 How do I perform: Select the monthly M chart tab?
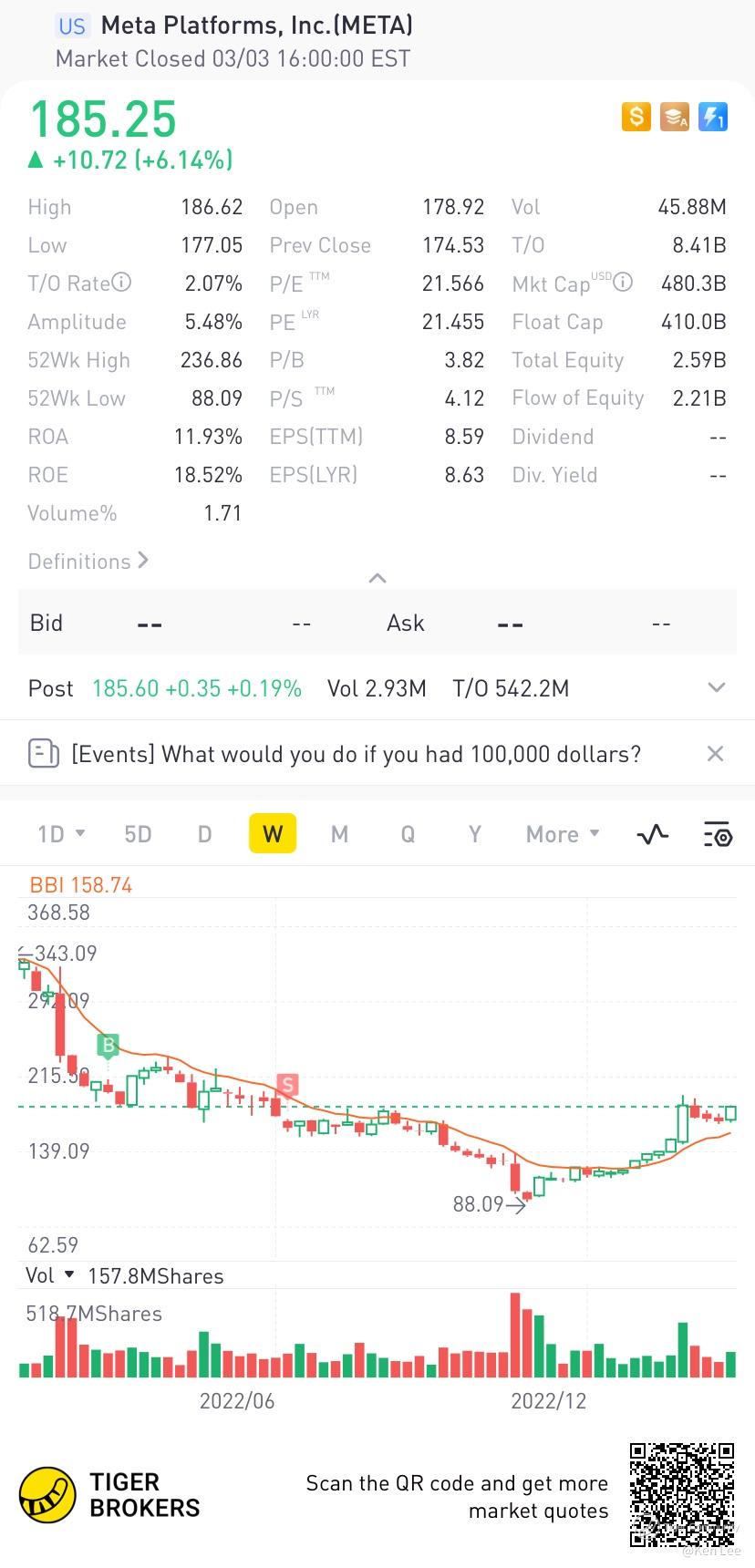[339, 834]
